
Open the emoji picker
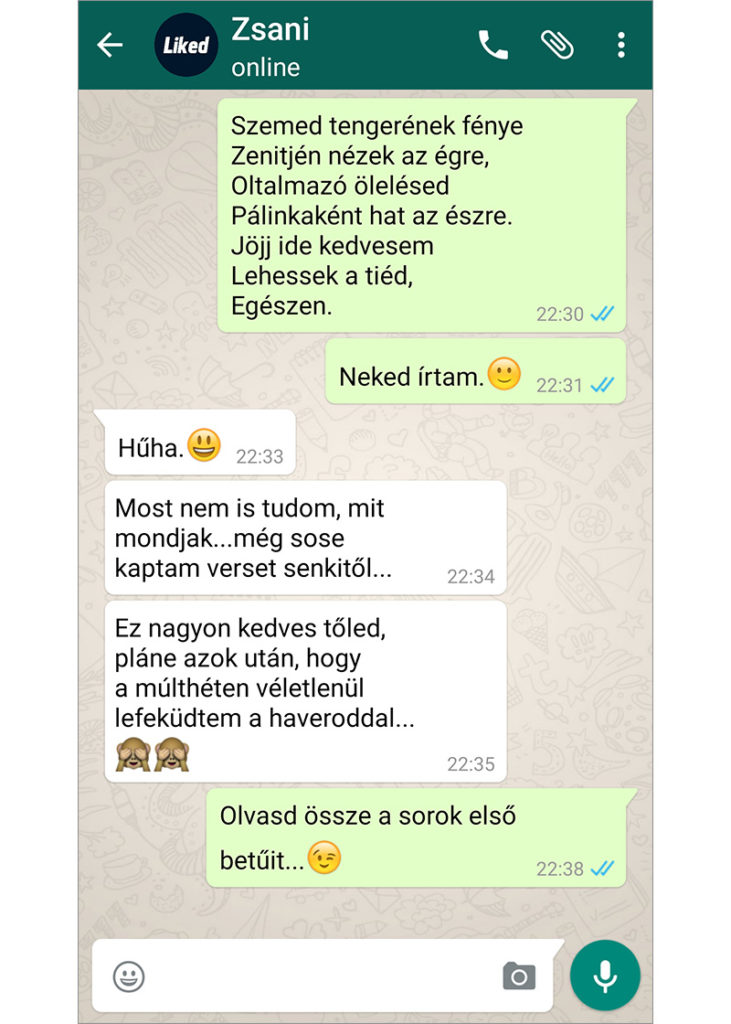[x=129, y=976]
